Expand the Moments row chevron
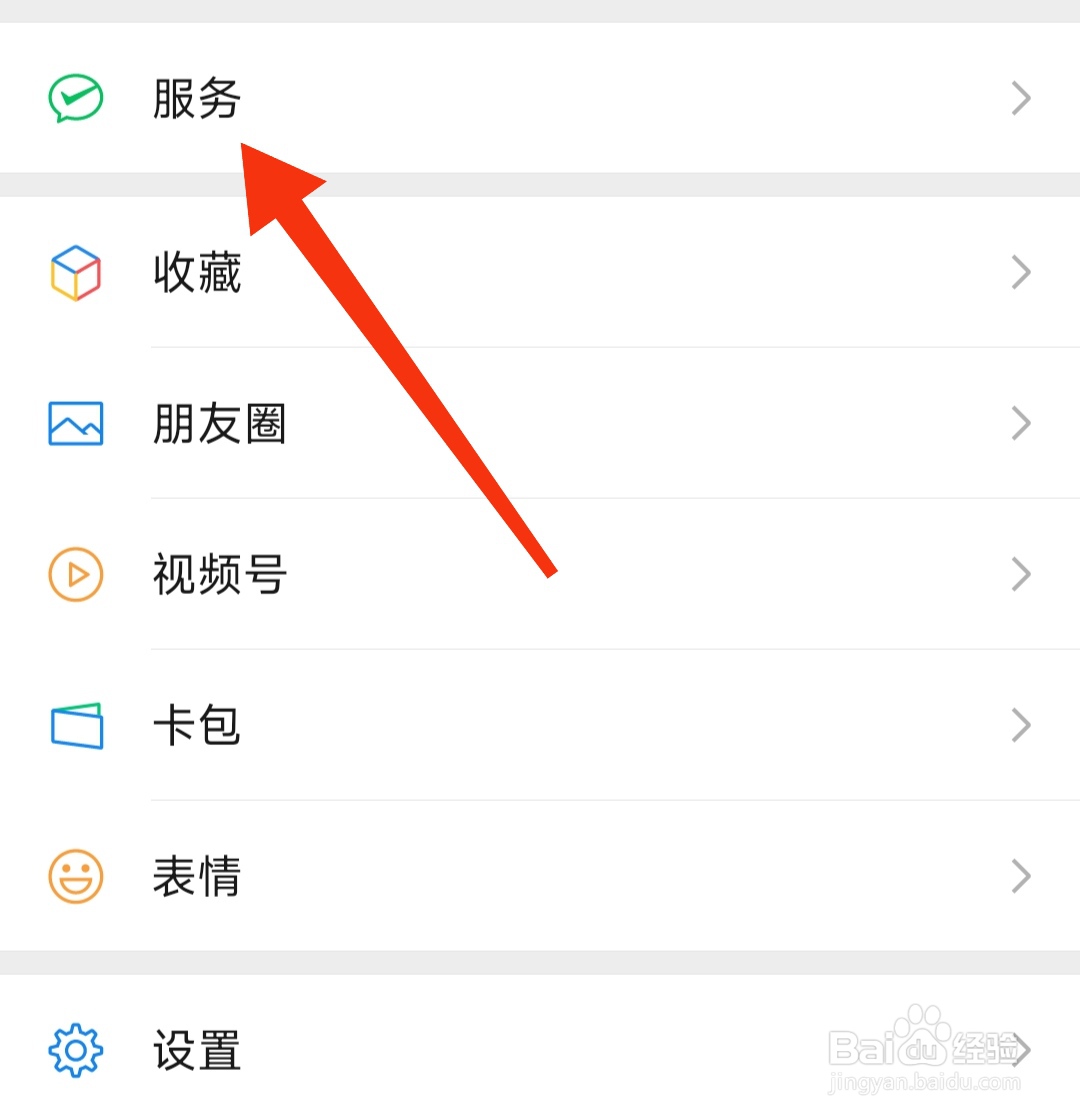Viewport: 1080px width, 1119px height. (x=1021, y=423)
